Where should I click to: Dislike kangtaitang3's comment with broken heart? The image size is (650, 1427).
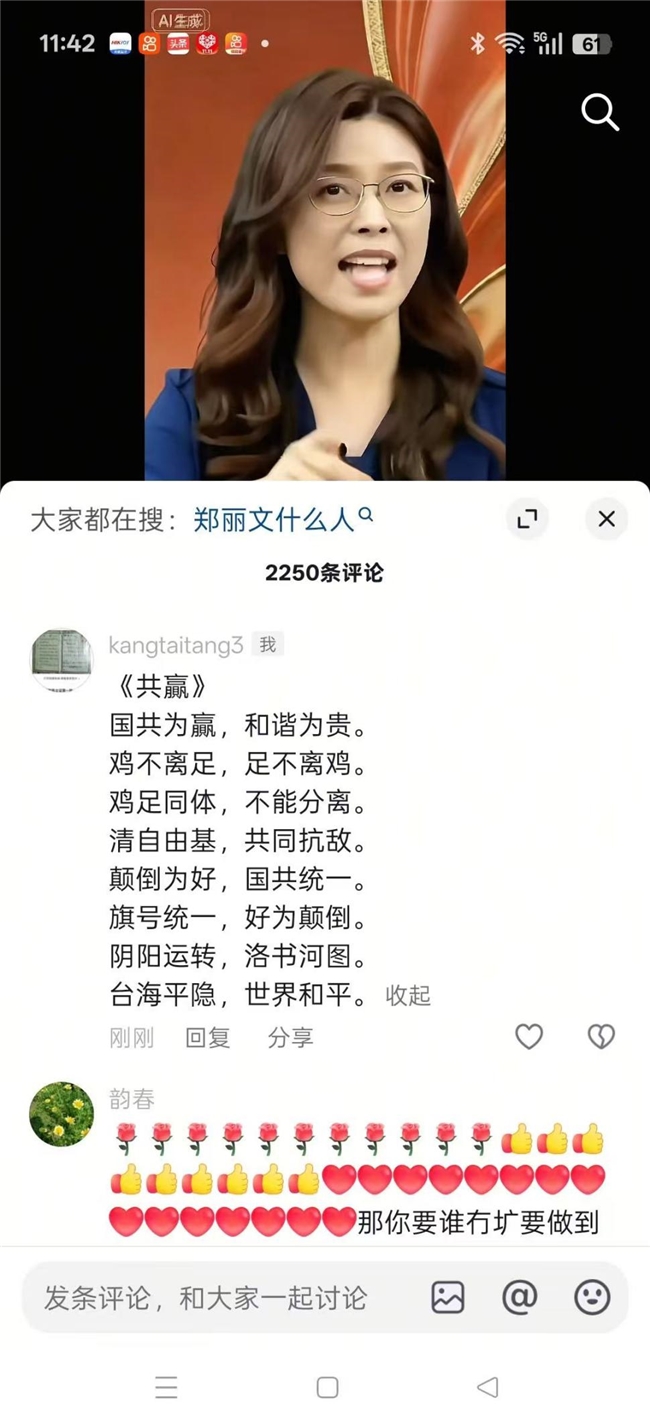tap(601, 1037)
